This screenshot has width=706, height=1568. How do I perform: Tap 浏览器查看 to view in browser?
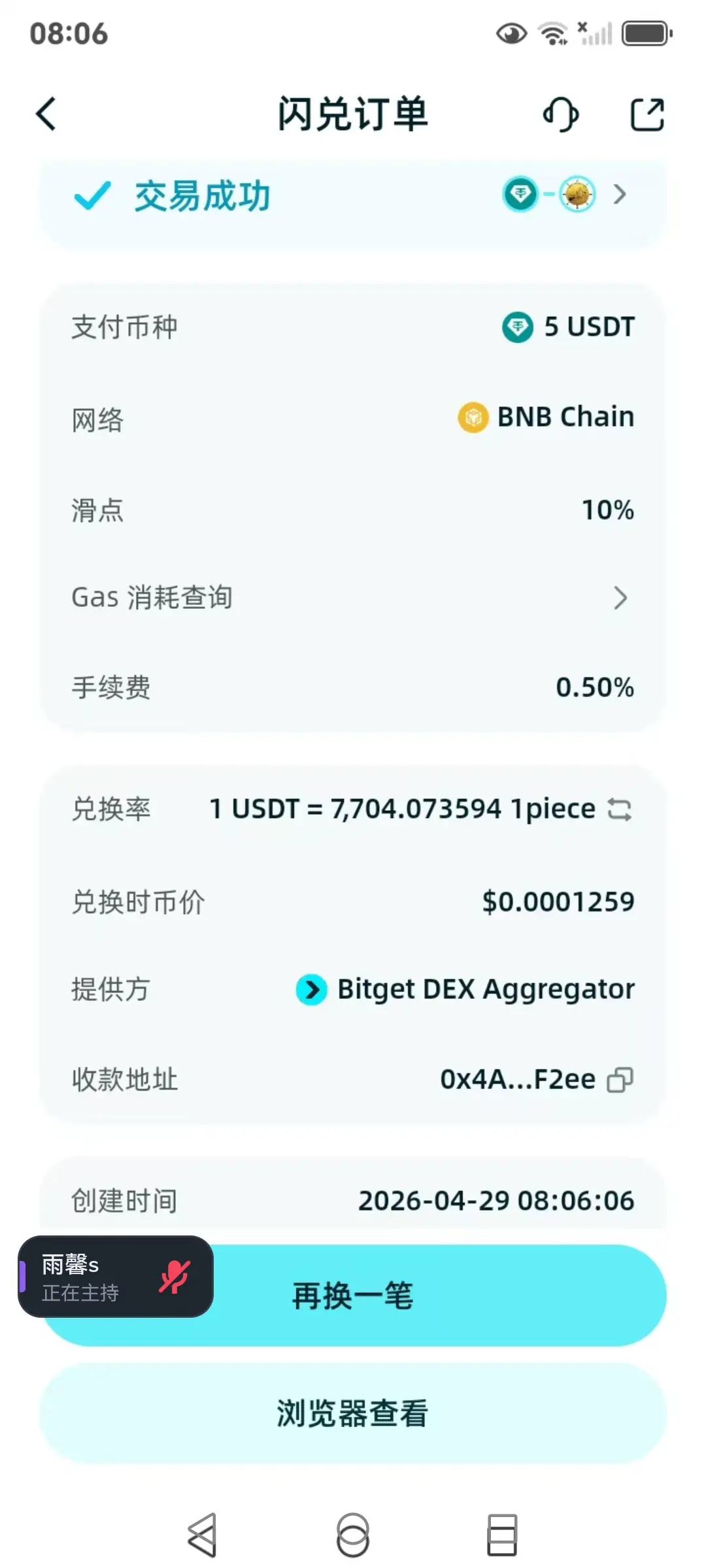(353, 1413)
